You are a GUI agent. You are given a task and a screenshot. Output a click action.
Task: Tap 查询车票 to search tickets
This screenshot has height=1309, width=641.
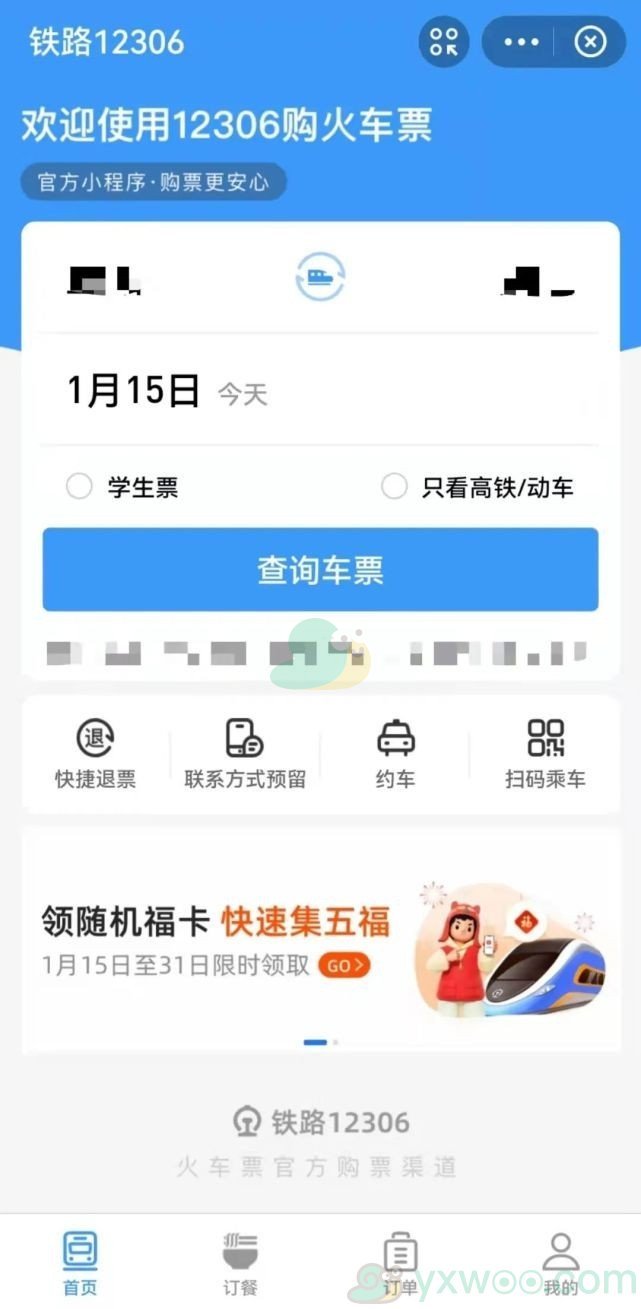tap(320, 570)
